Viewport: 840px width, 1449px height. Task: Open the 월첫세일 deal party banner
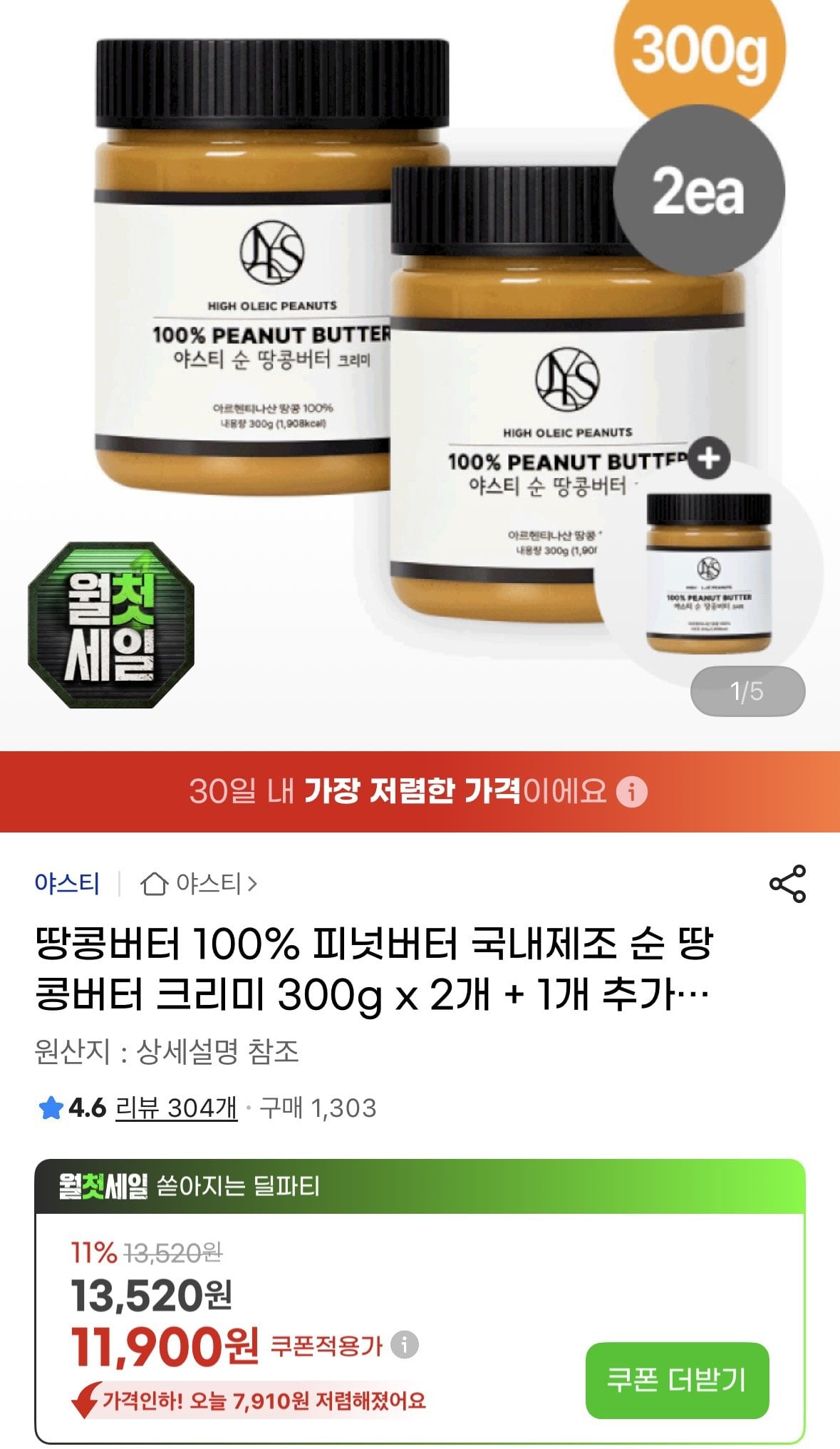(420, 1187)
